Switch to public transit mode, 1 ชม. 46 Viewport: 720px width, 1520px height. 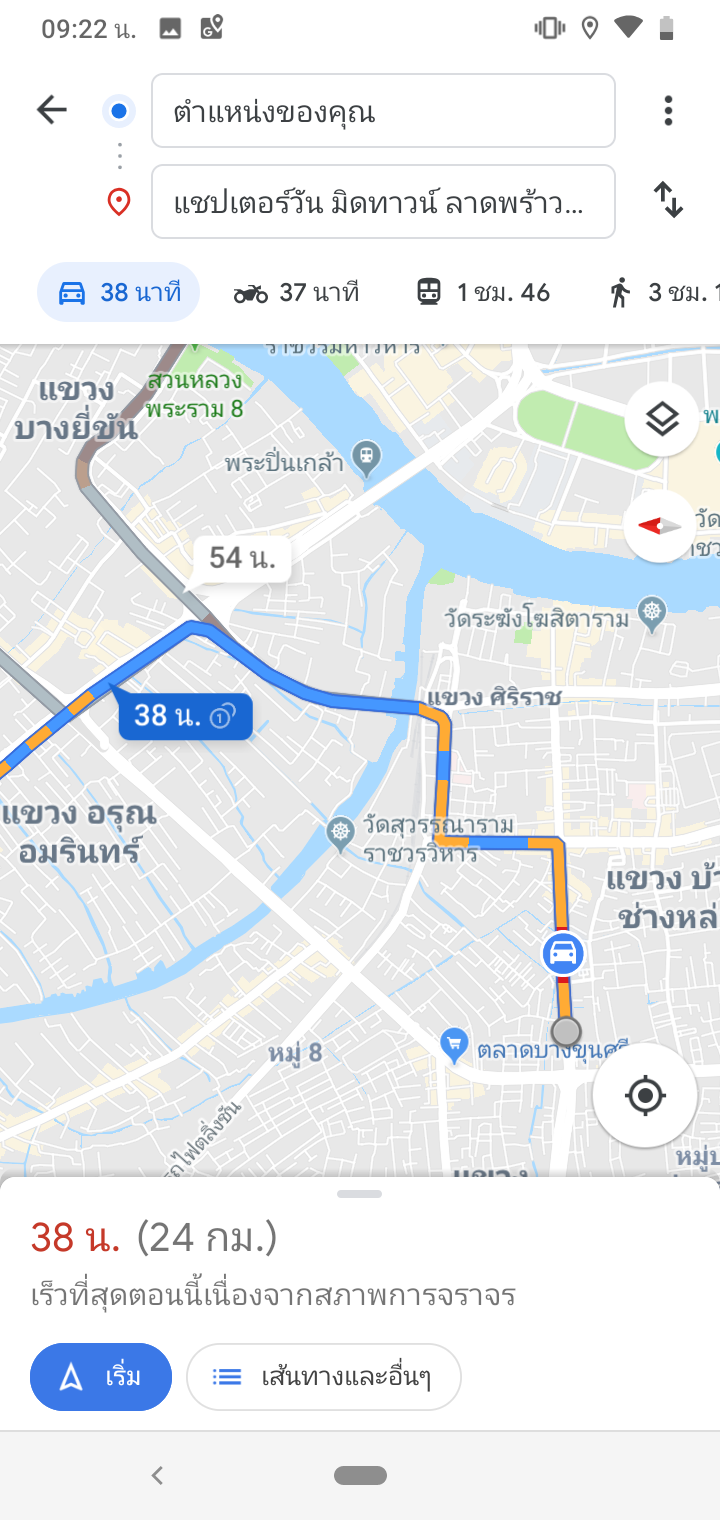(484, 293)
